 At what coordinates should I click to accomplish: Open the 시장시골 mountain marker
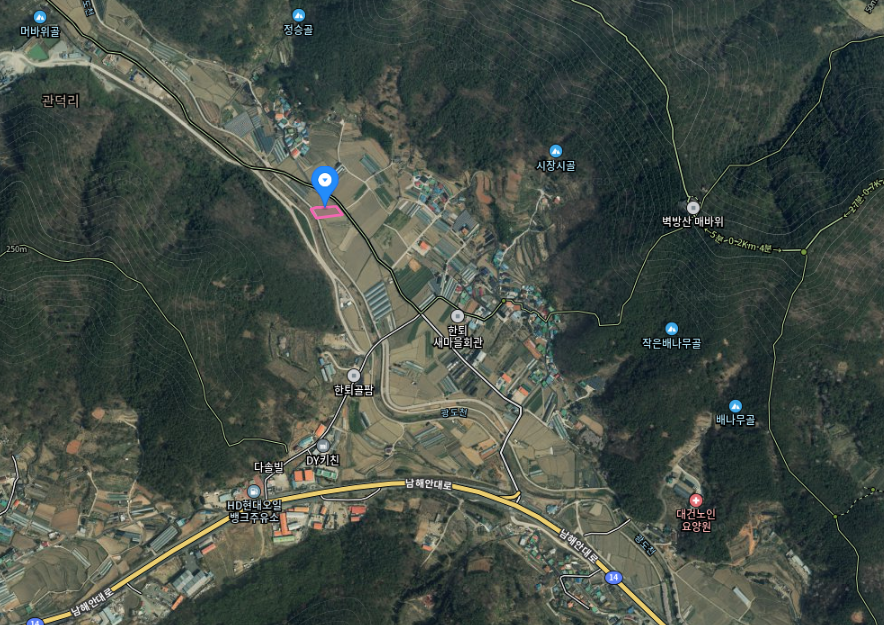pos(556,151)
